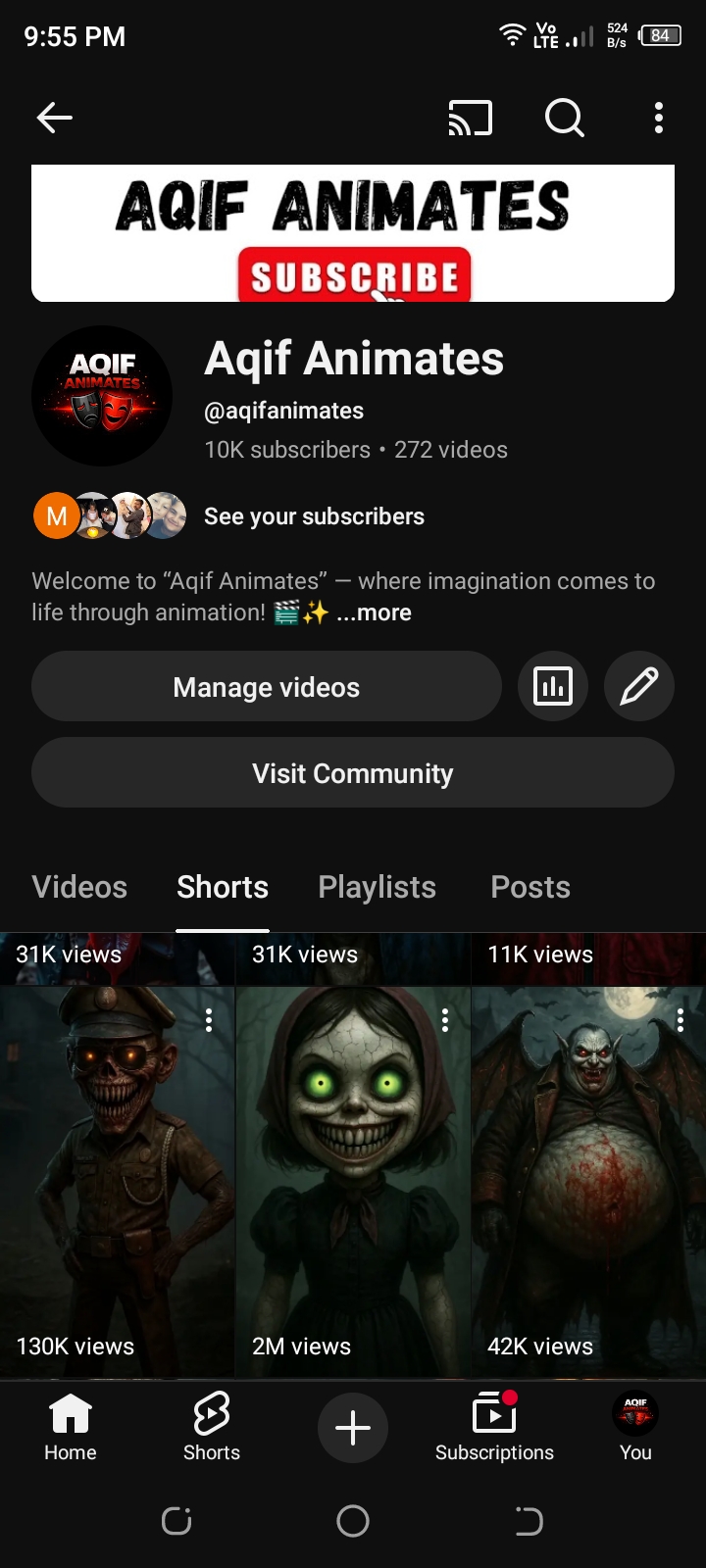Search within the channel
The height and width of the screenshot is (1568, 706).
click(x=564, y=118)
